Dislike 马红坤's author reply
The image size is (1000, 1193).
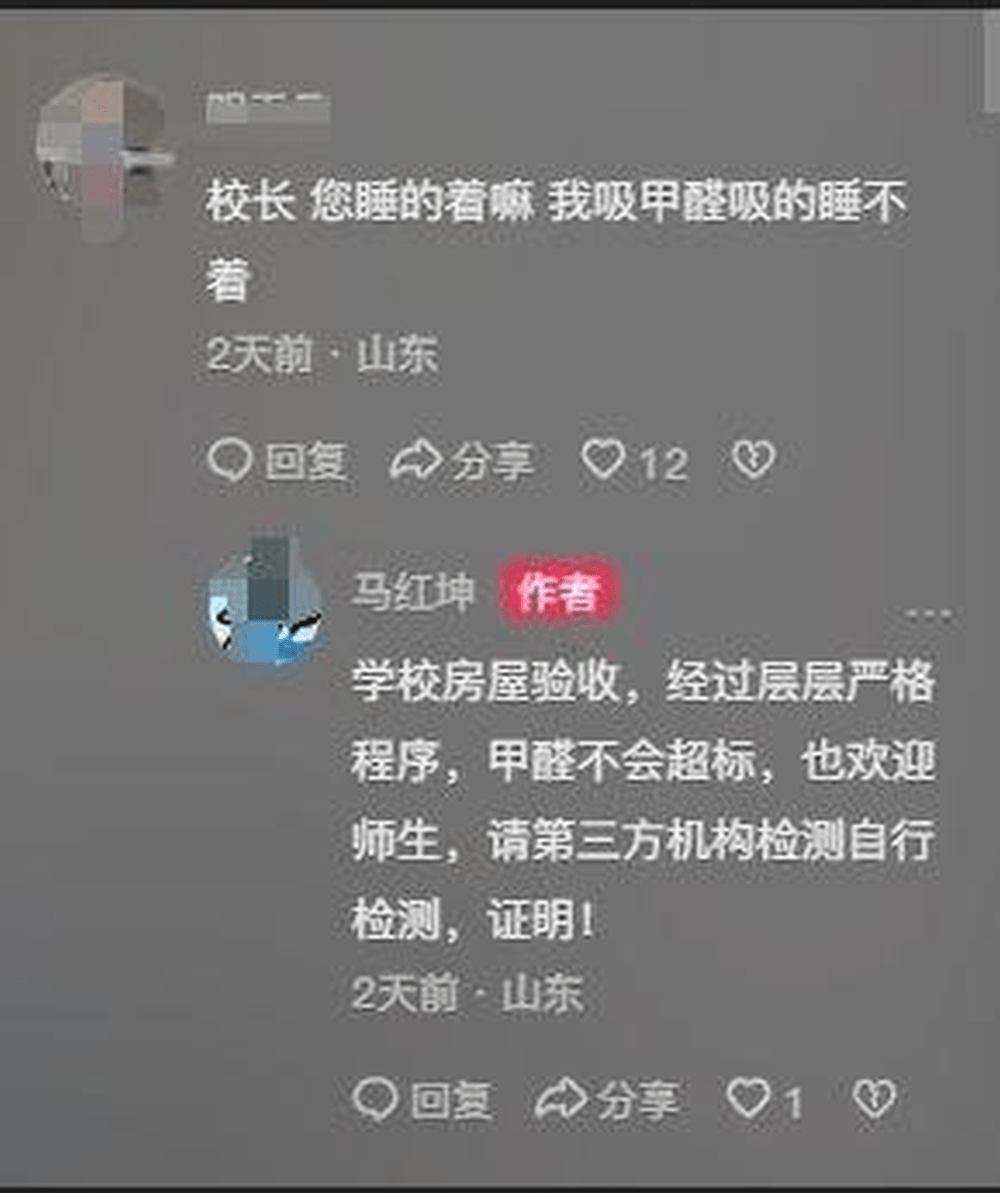click(x=872, y=1099)
